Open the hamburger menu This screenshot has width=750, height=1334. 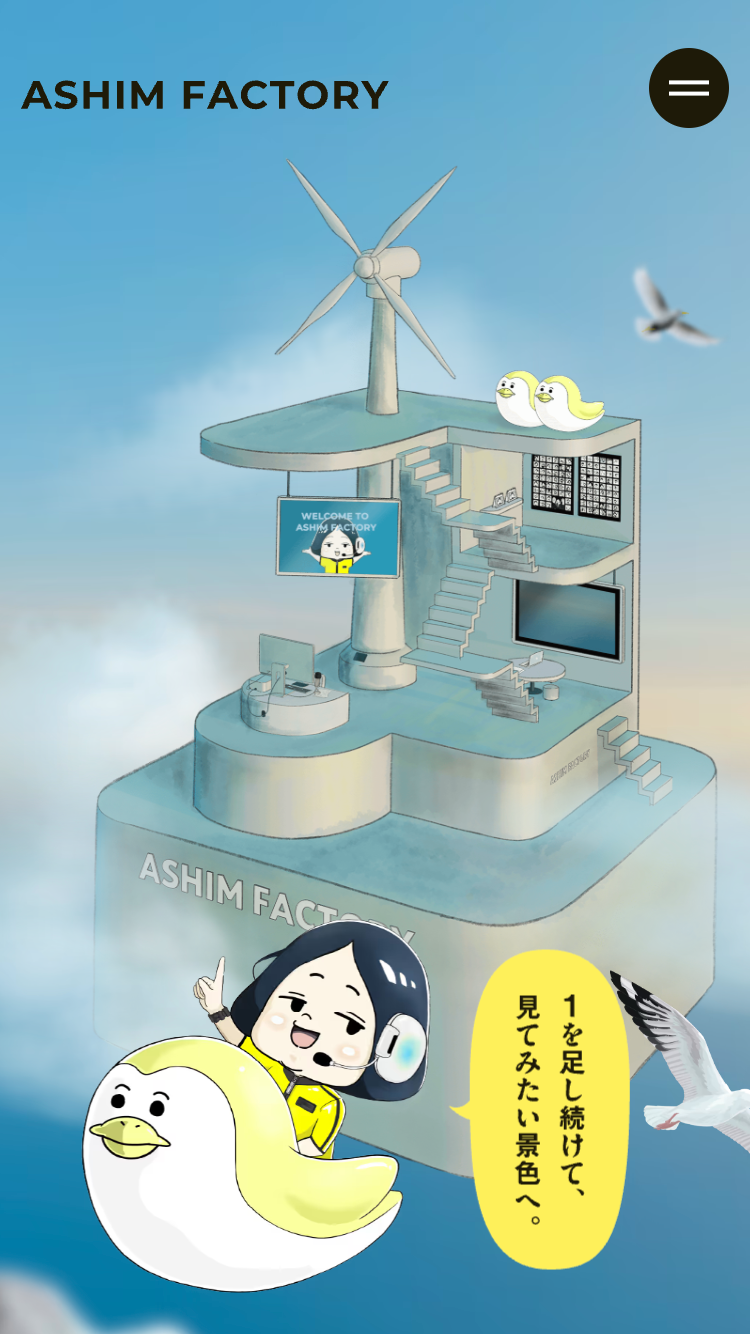(x=688, y=88)
